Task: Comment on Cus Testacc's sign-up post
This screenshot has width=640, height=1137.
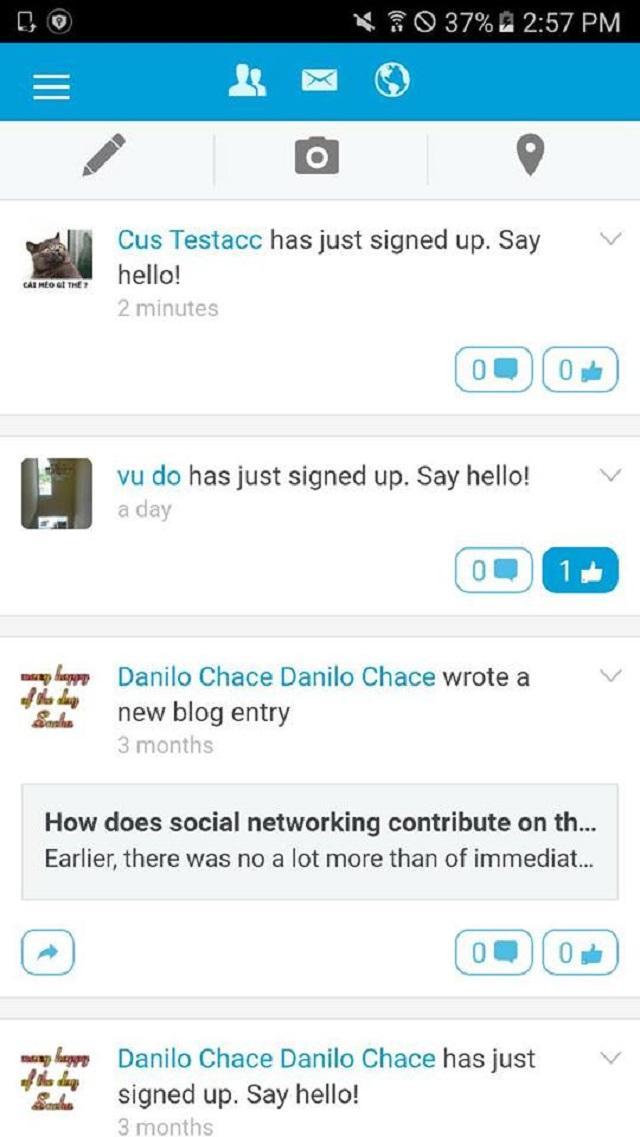Action: tap(490, 371)
